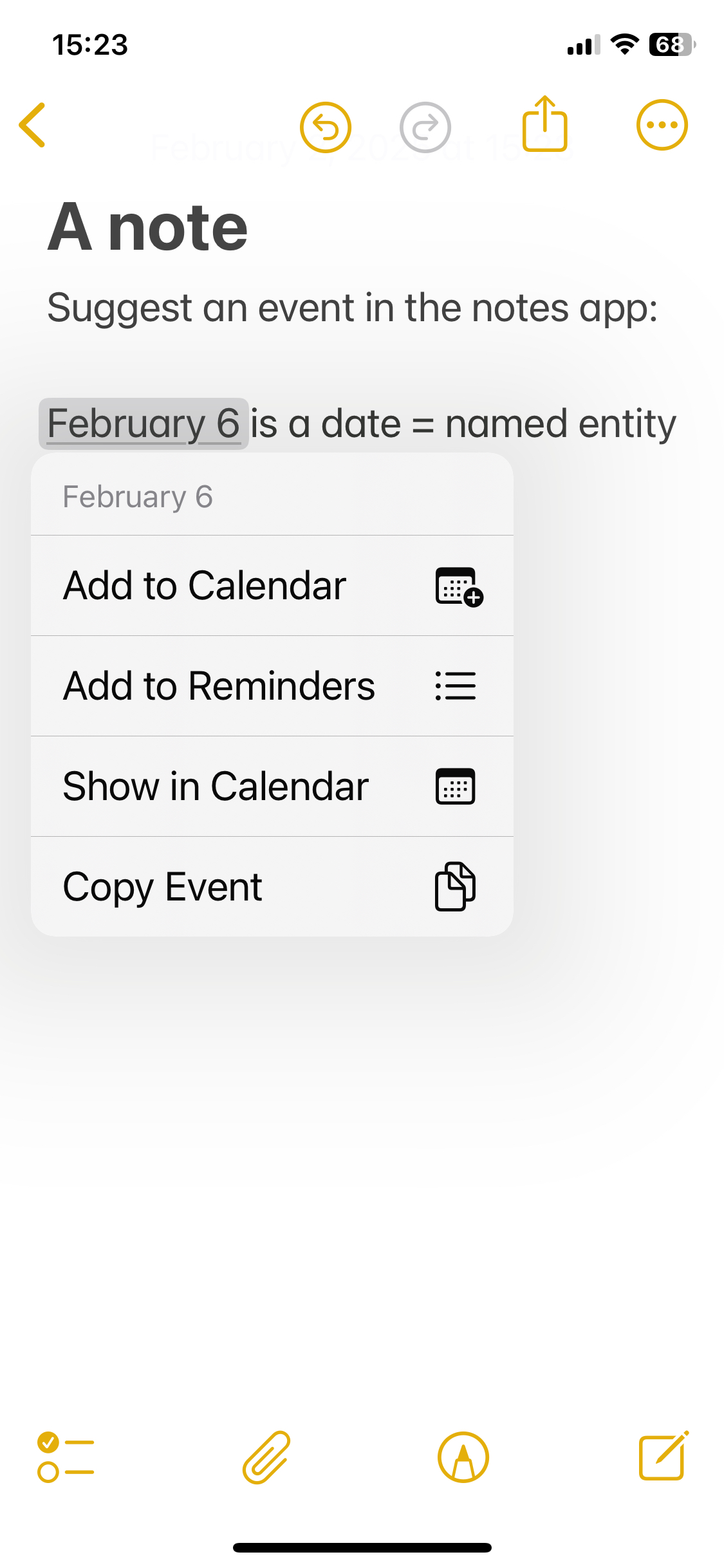Tap the underlined February 6 date link
Viewport: 724px width, 1568px height.
point(144,424)
